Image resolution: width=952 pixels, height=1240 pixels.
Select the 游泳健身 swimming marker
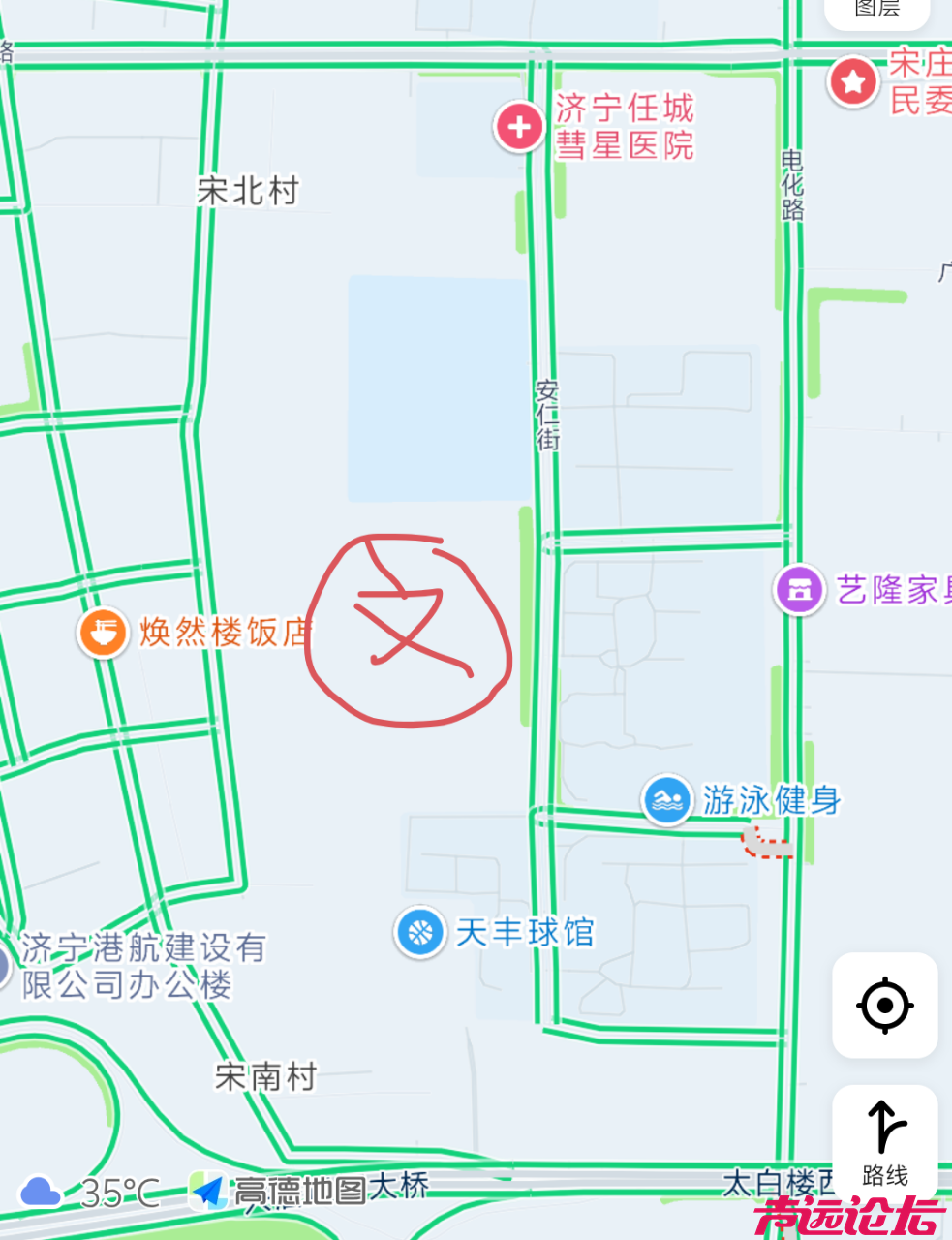click(667, 800)
